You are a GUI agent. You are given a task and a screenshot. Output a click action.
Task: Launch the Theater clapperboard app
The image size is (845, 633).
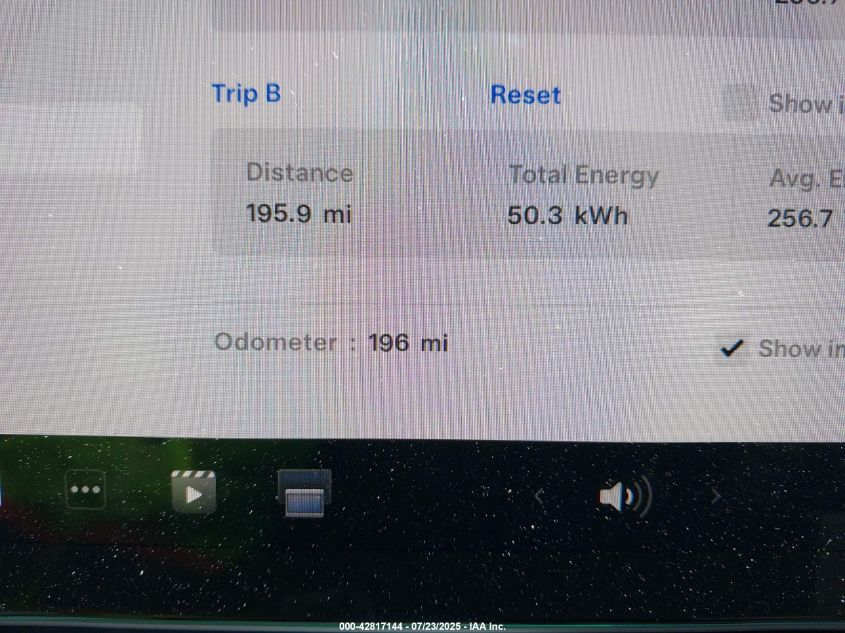point(193,491)
